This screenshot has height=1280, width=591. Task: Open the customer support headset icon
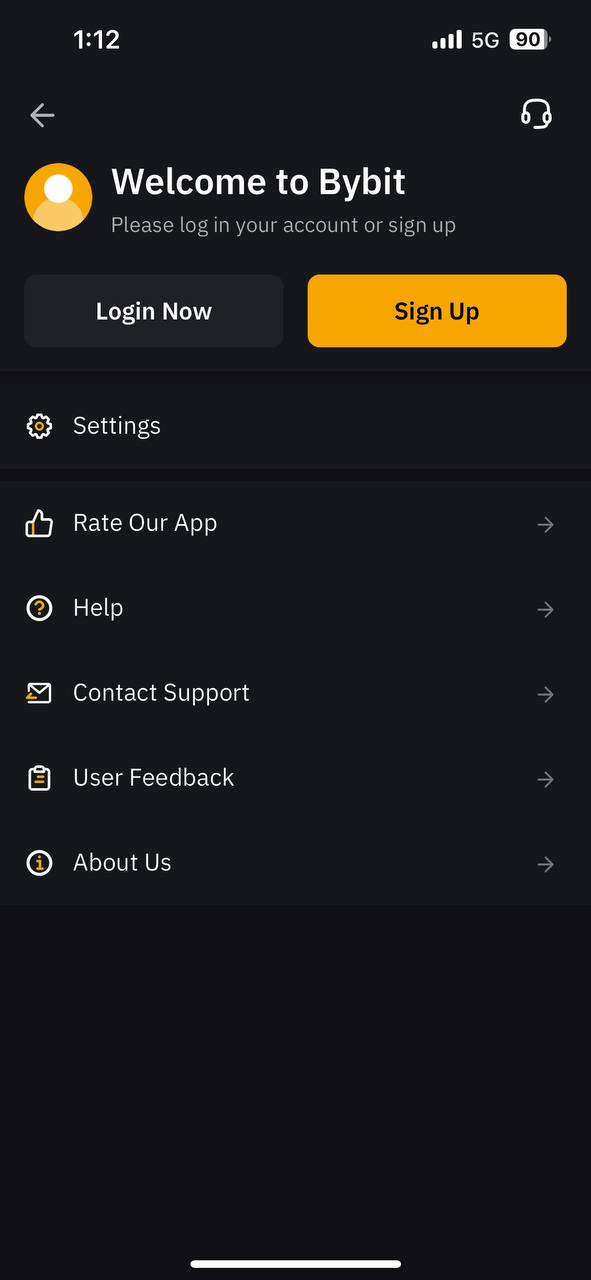click(536, 114)
